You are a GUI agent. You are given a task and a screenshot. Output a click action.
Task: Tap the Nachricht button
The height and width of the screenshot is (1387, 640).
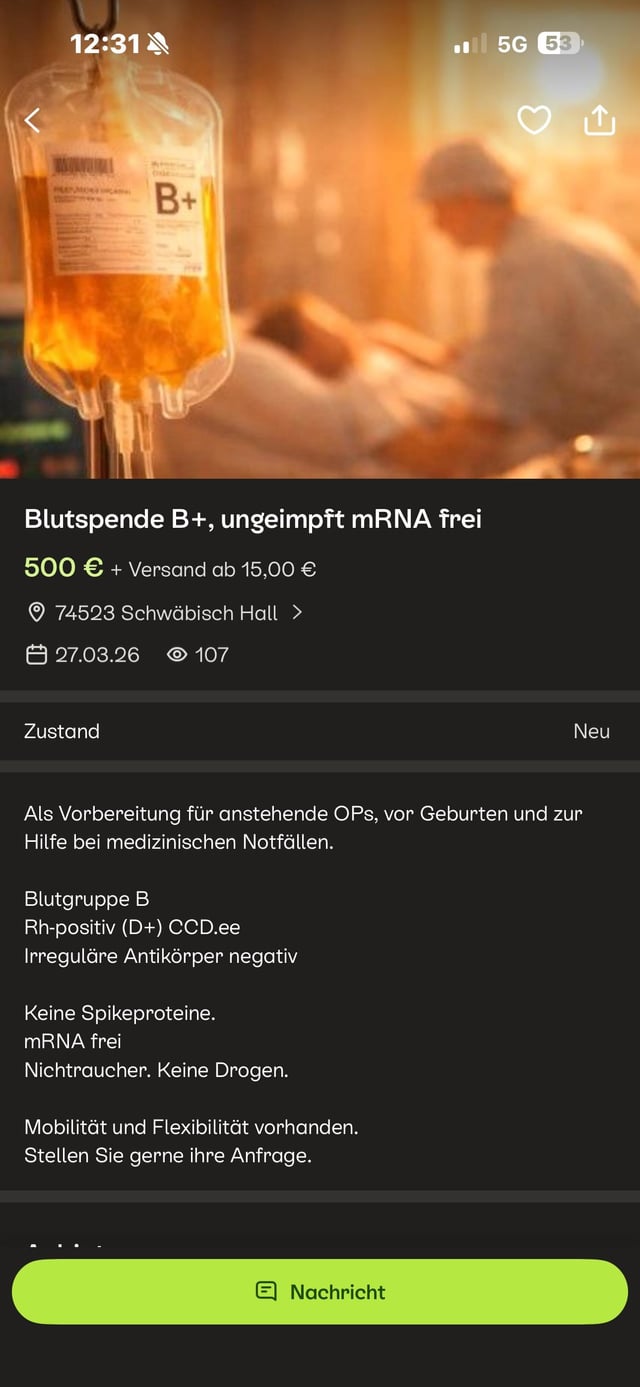point(320,1291)
